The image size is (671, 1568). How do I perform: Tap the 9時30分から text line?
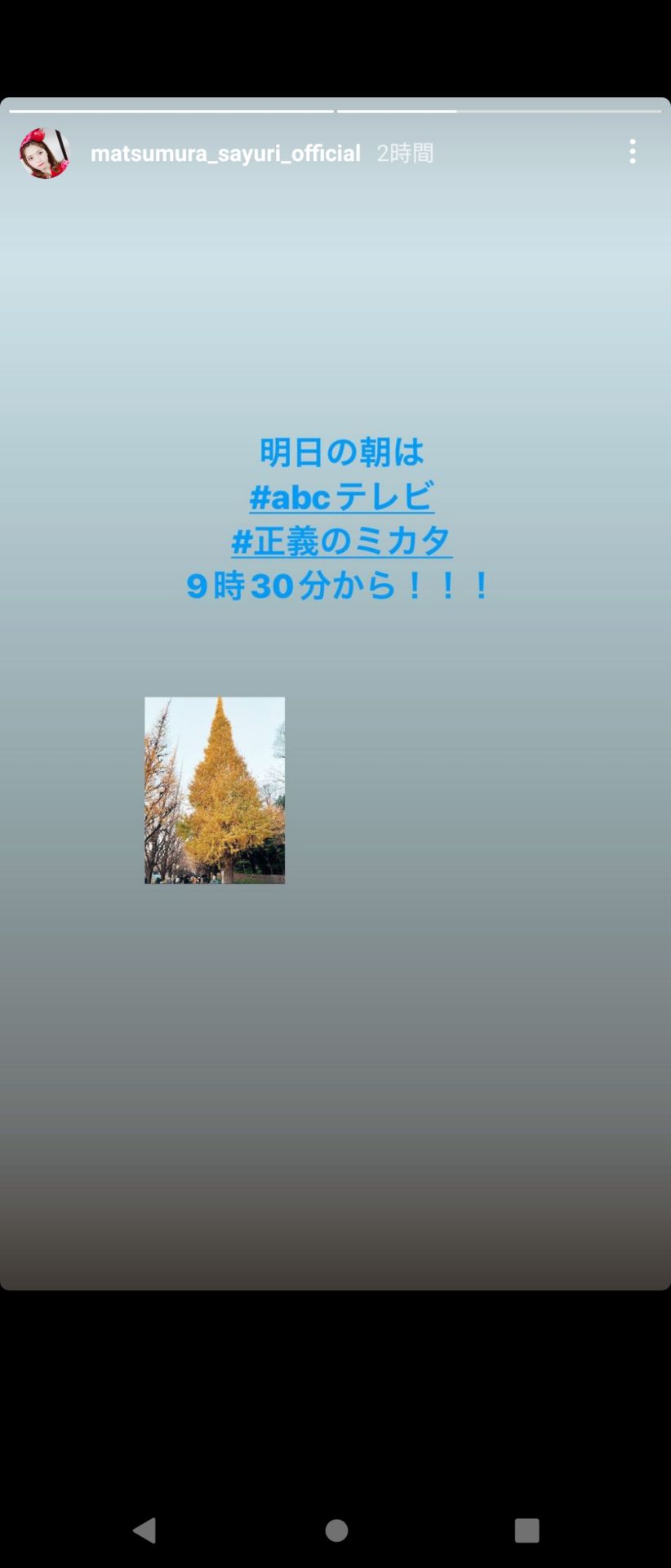tap(338, 585)
